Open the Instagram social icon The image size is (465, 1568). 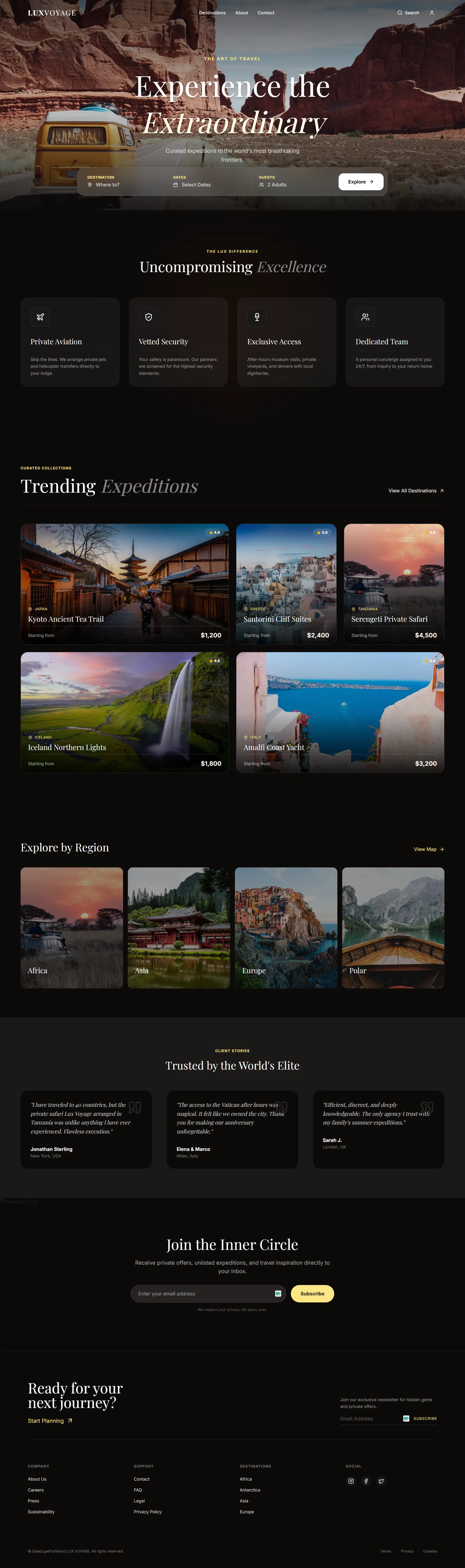click(351, 1481)
